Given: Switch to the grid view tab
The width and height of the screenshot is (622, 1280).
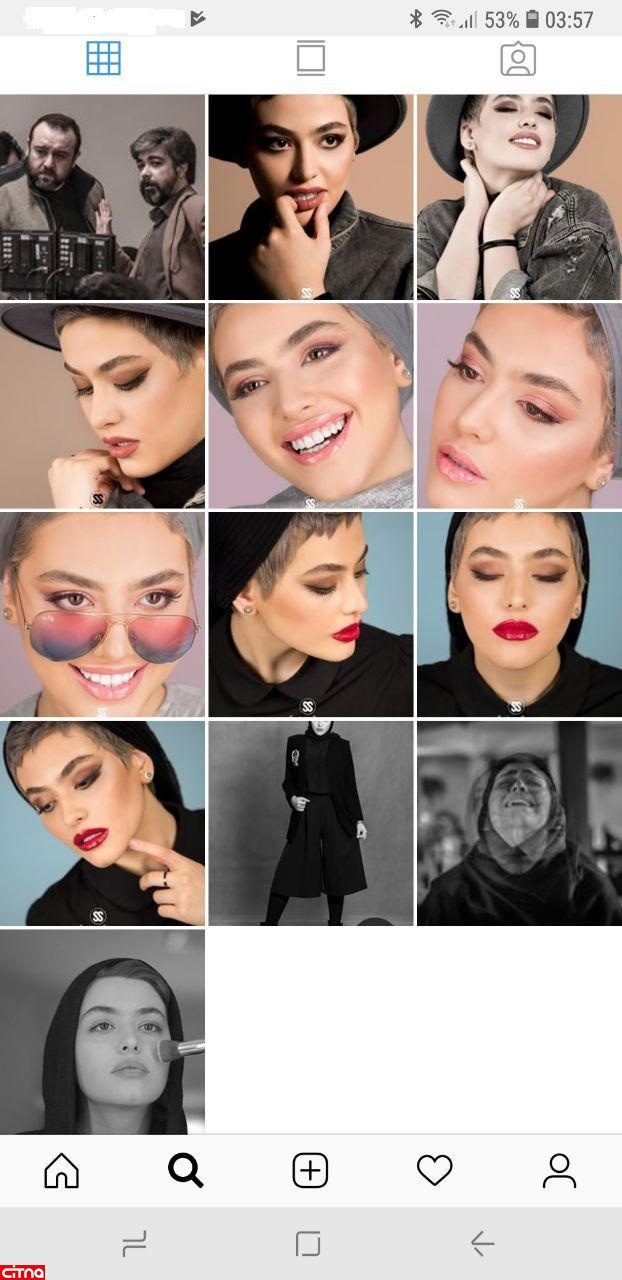Looking at the screenshot, I should [103, 59].
